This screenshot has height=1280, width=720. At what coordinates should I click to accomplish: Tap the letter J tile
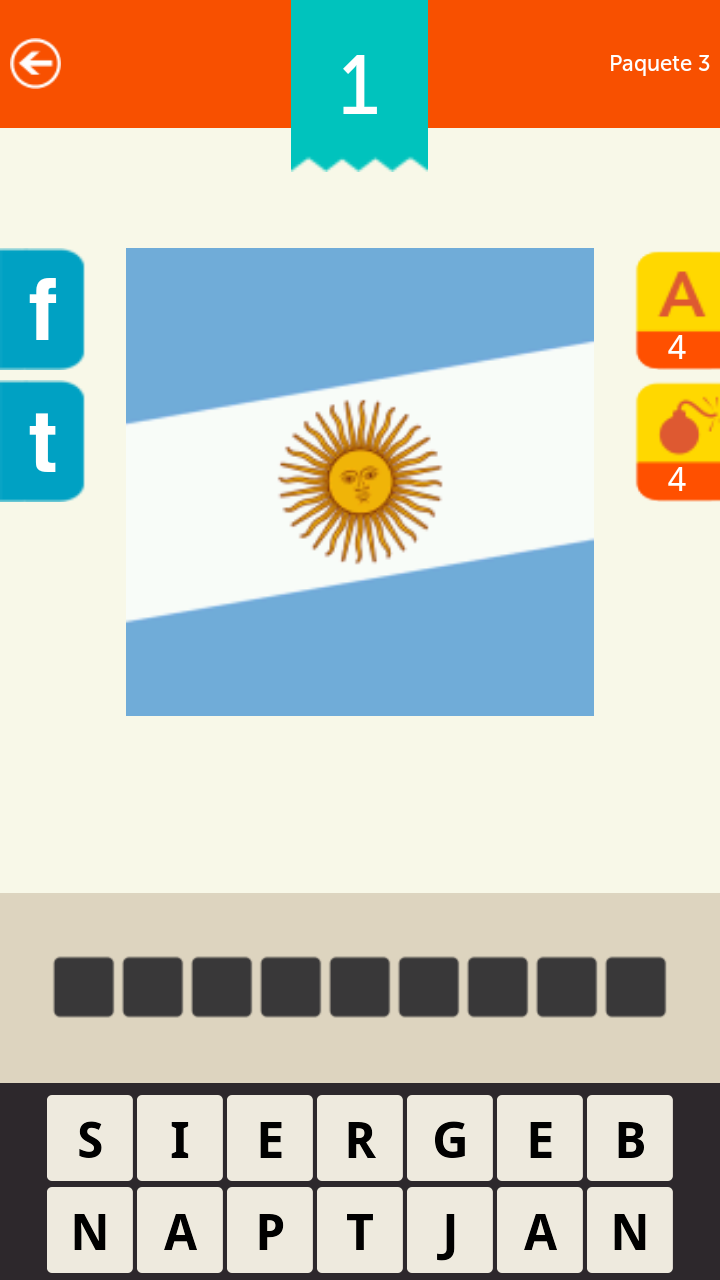[450, 1230]
